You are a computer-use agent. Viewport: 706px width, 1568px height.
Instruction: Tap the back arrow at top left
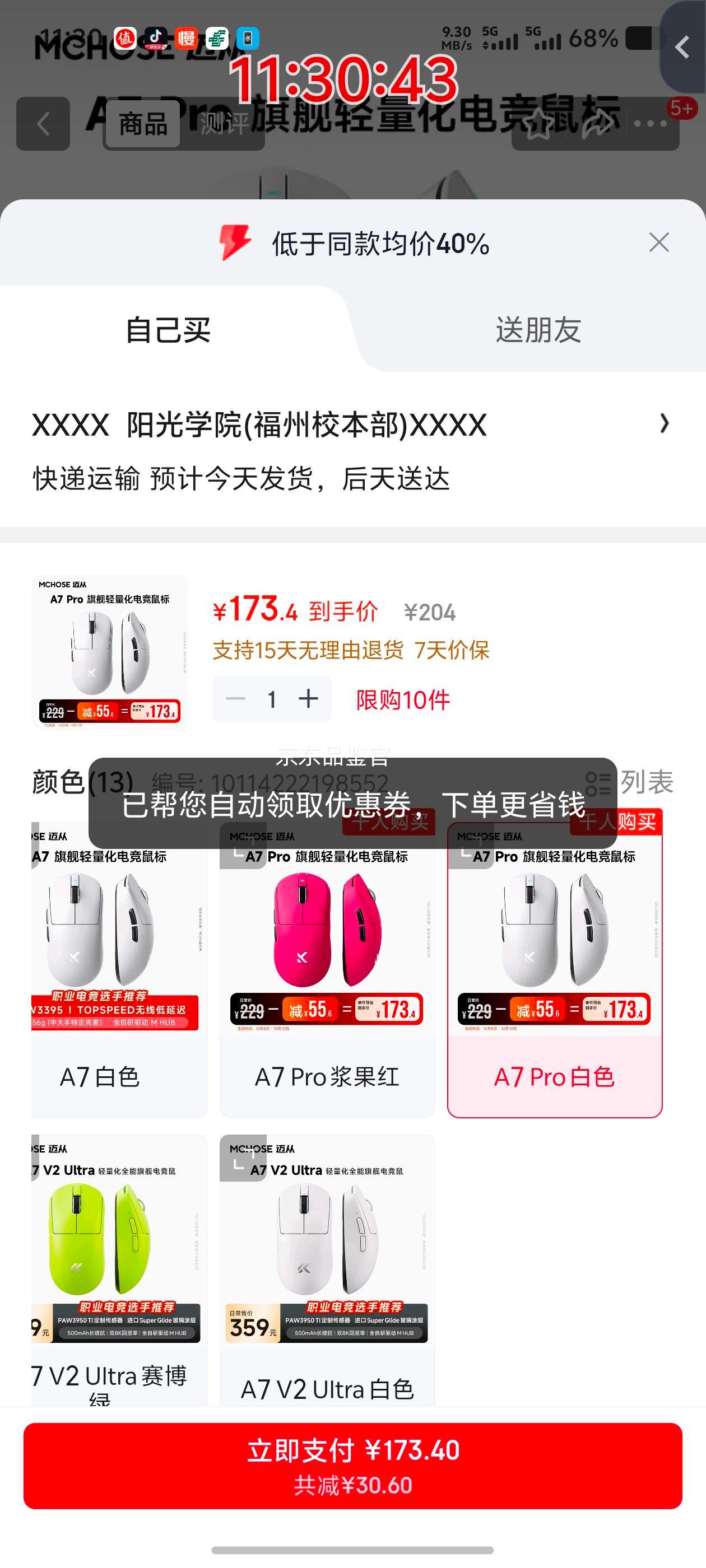(43, 123)
